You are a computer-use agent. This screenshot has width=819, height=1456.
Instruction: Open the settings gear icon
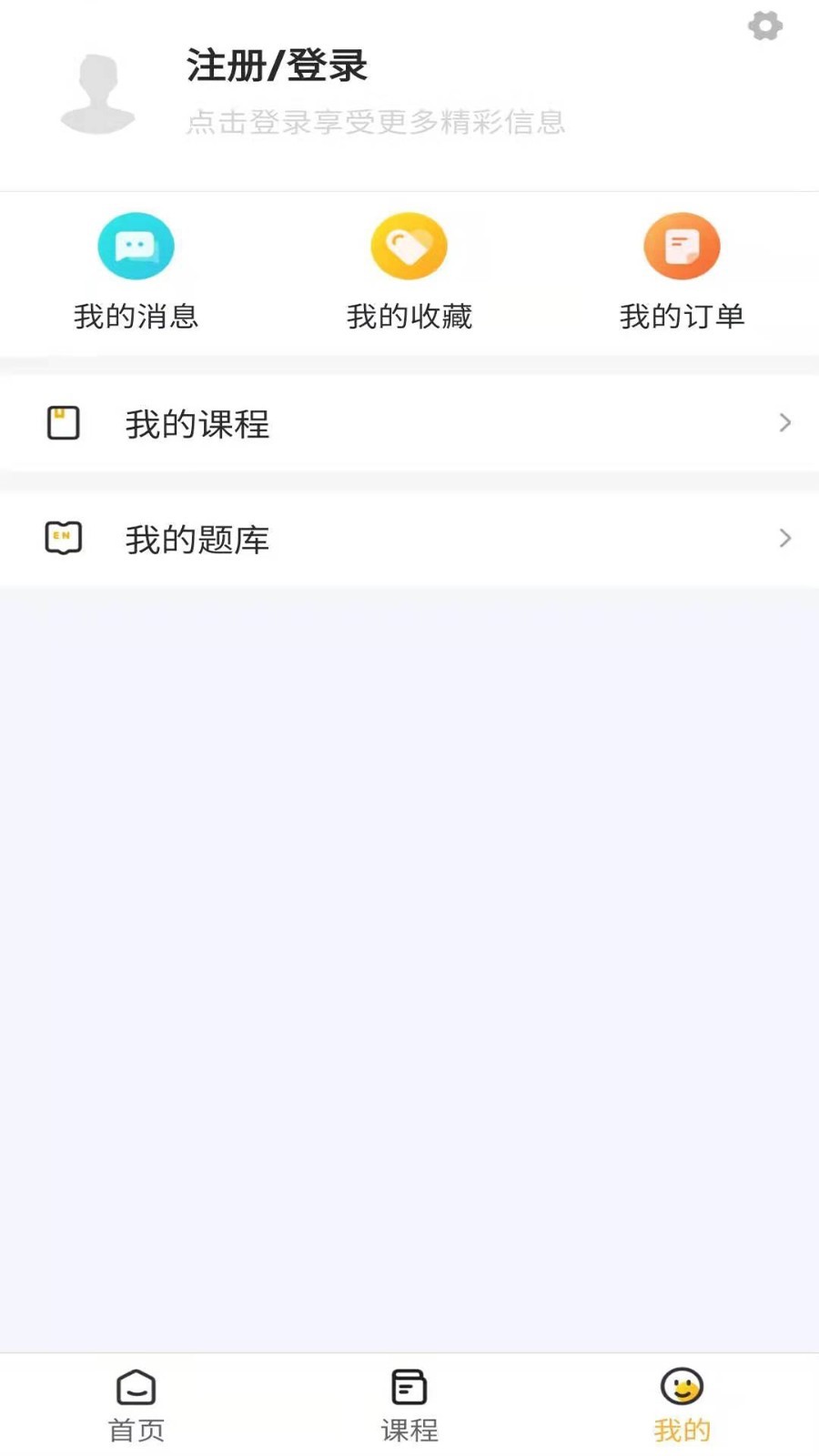click(765, 26)
